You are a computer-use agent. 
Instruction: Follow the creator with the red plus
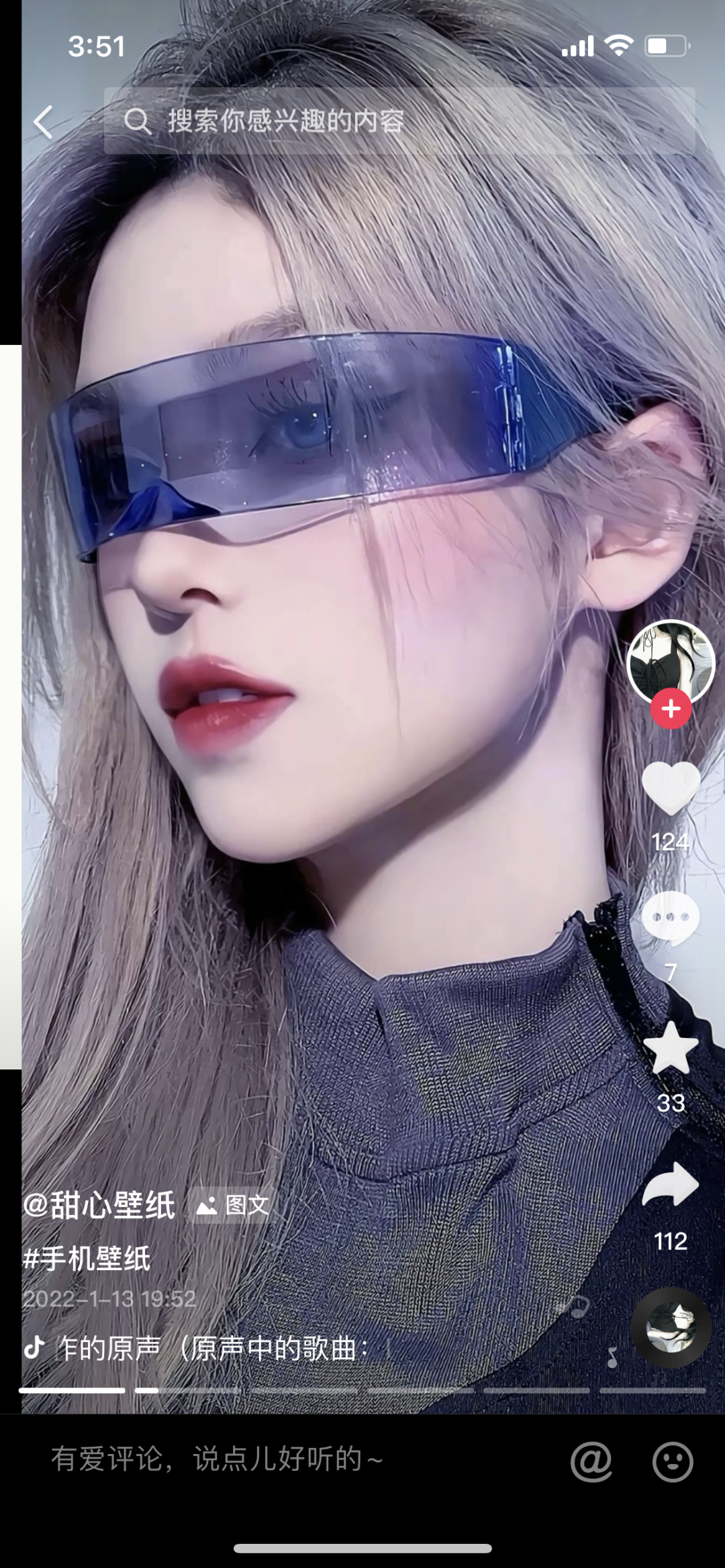point(671,709)
